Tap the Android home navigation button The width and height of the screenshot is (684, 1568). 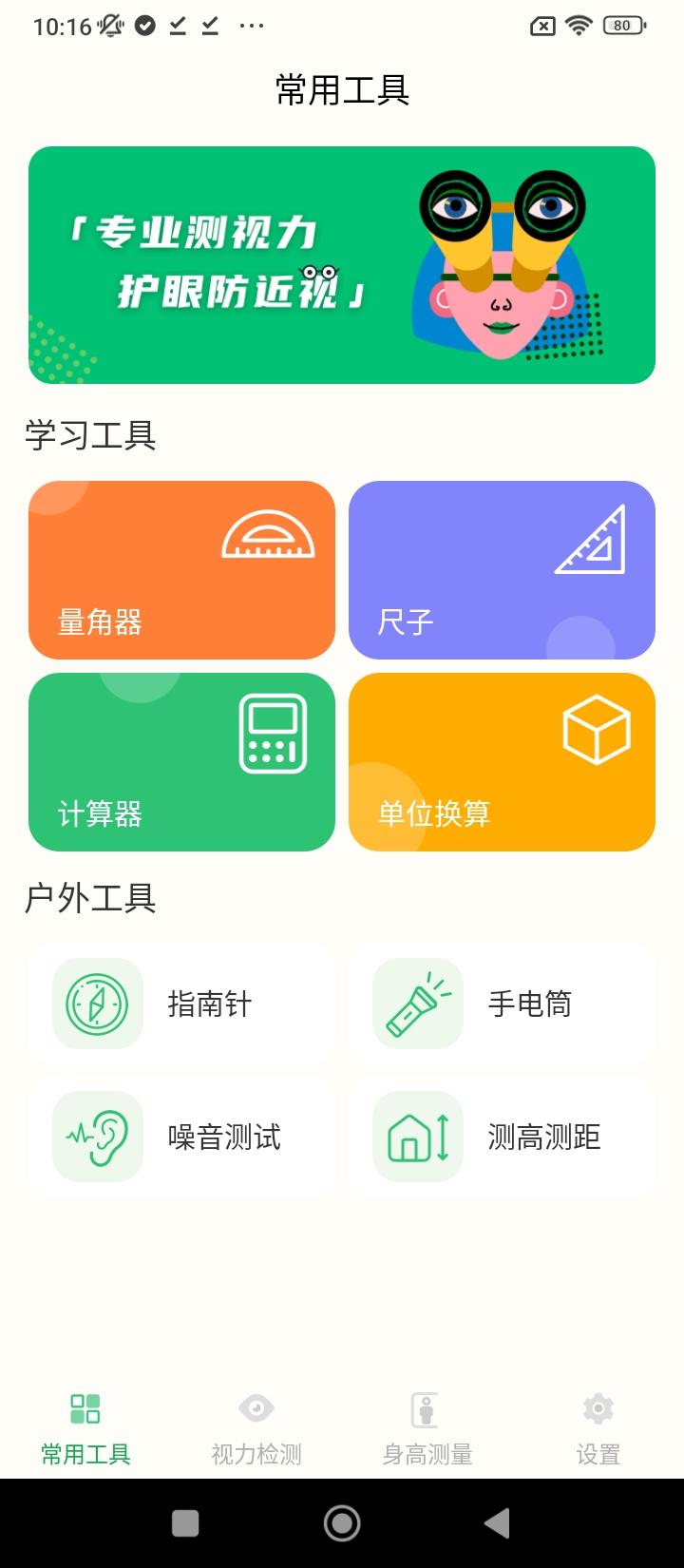(x=342, y=1521)
